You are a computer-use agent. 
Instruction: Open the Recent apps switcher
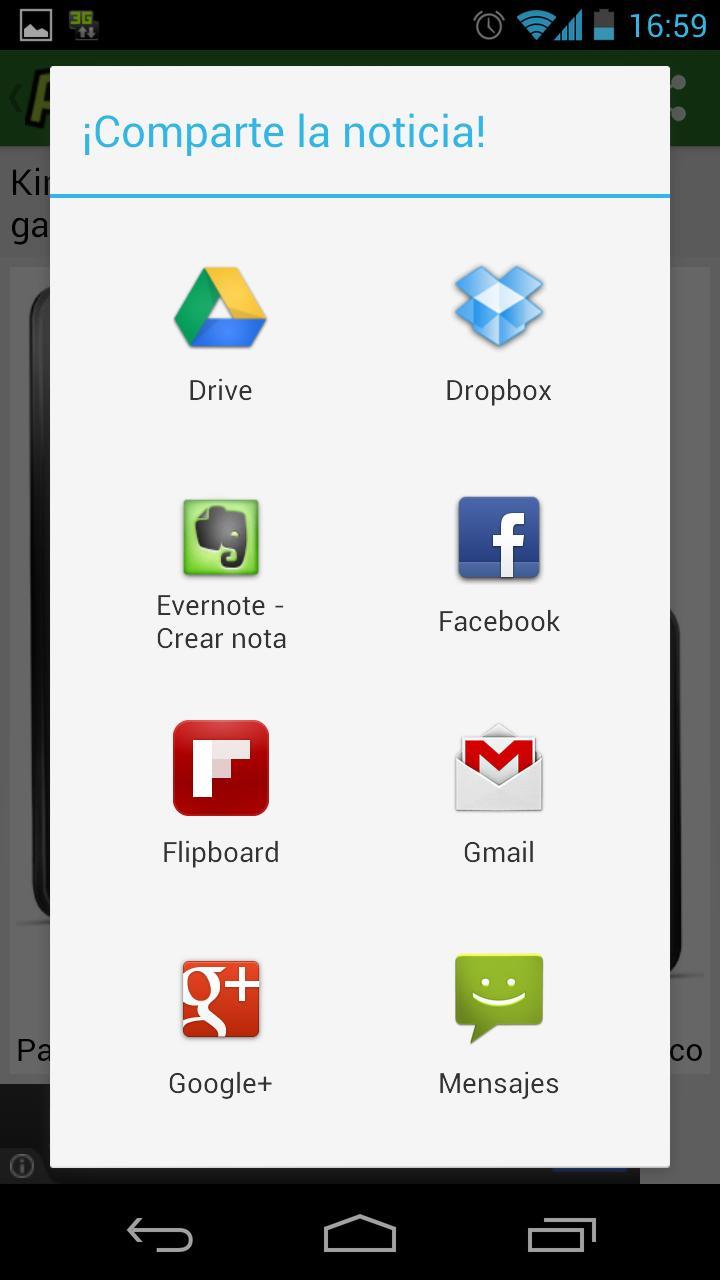561,1234
